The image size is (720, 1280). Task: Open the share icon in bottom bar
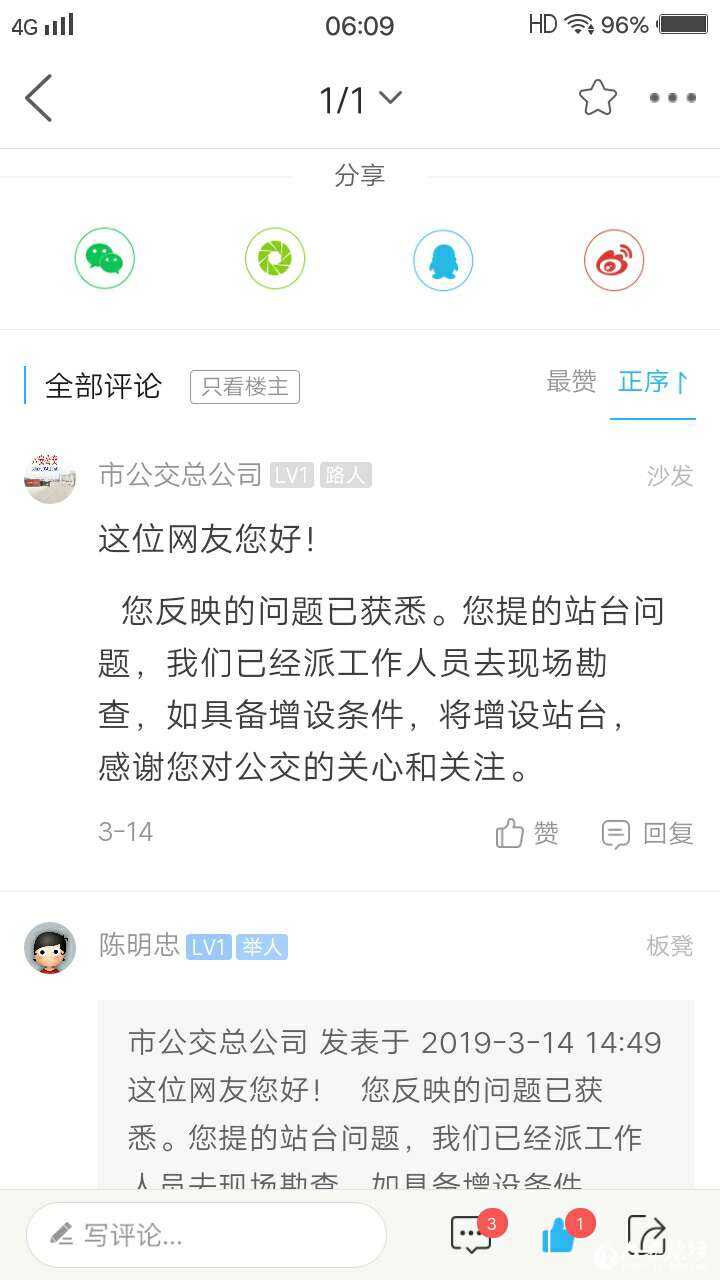coord(647,1235)
